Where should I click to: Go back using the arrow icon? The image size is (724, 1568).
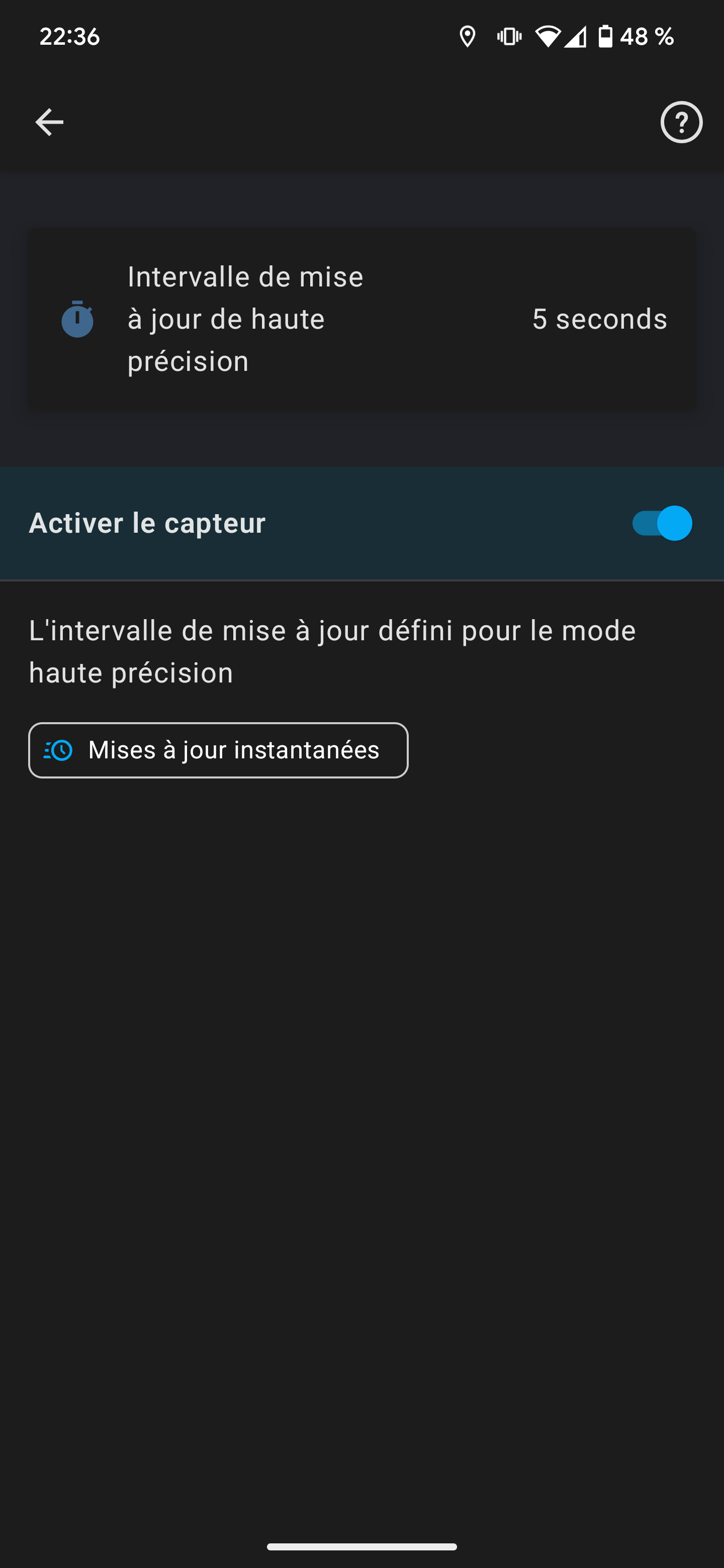click(x=49, y=122)
